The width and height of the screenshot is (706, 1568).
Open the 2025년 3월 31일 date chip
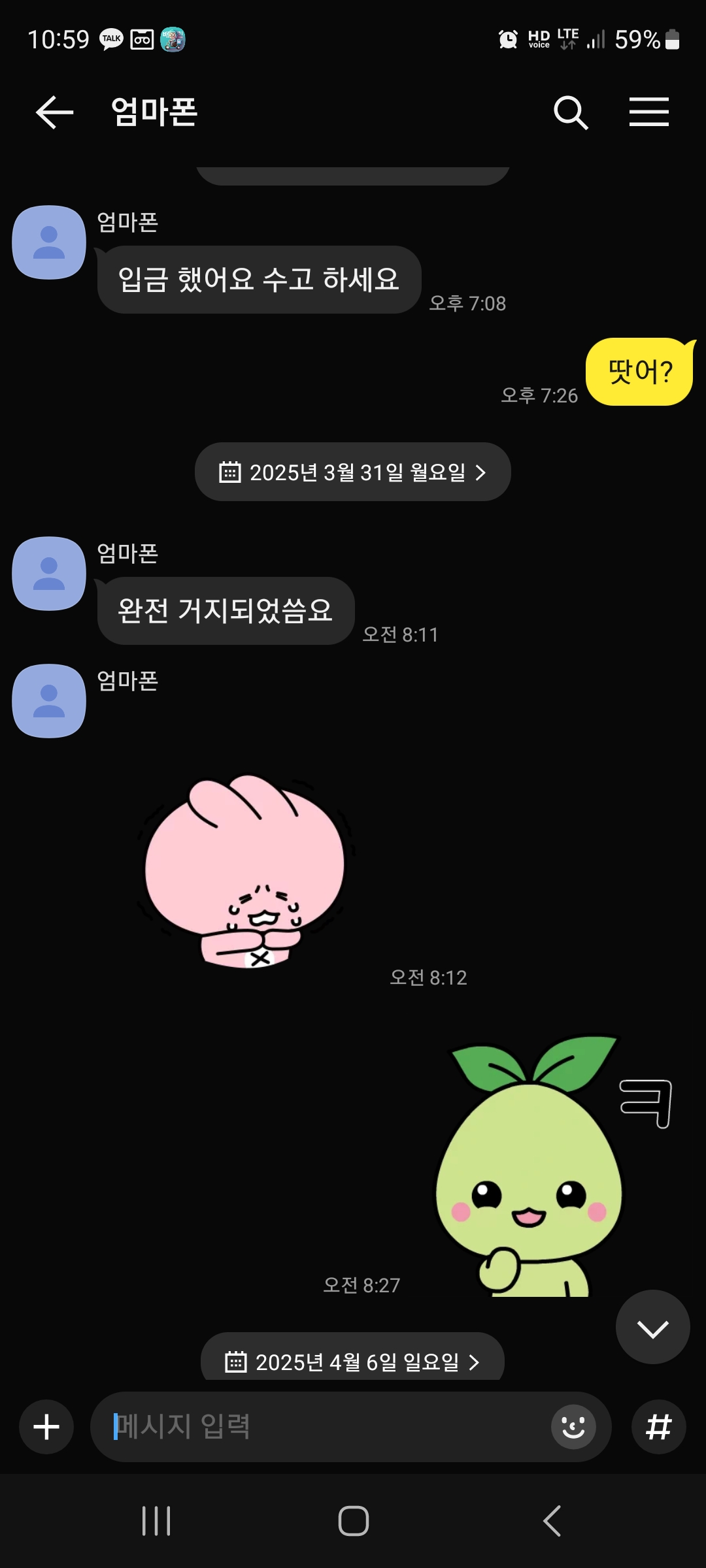352,472
